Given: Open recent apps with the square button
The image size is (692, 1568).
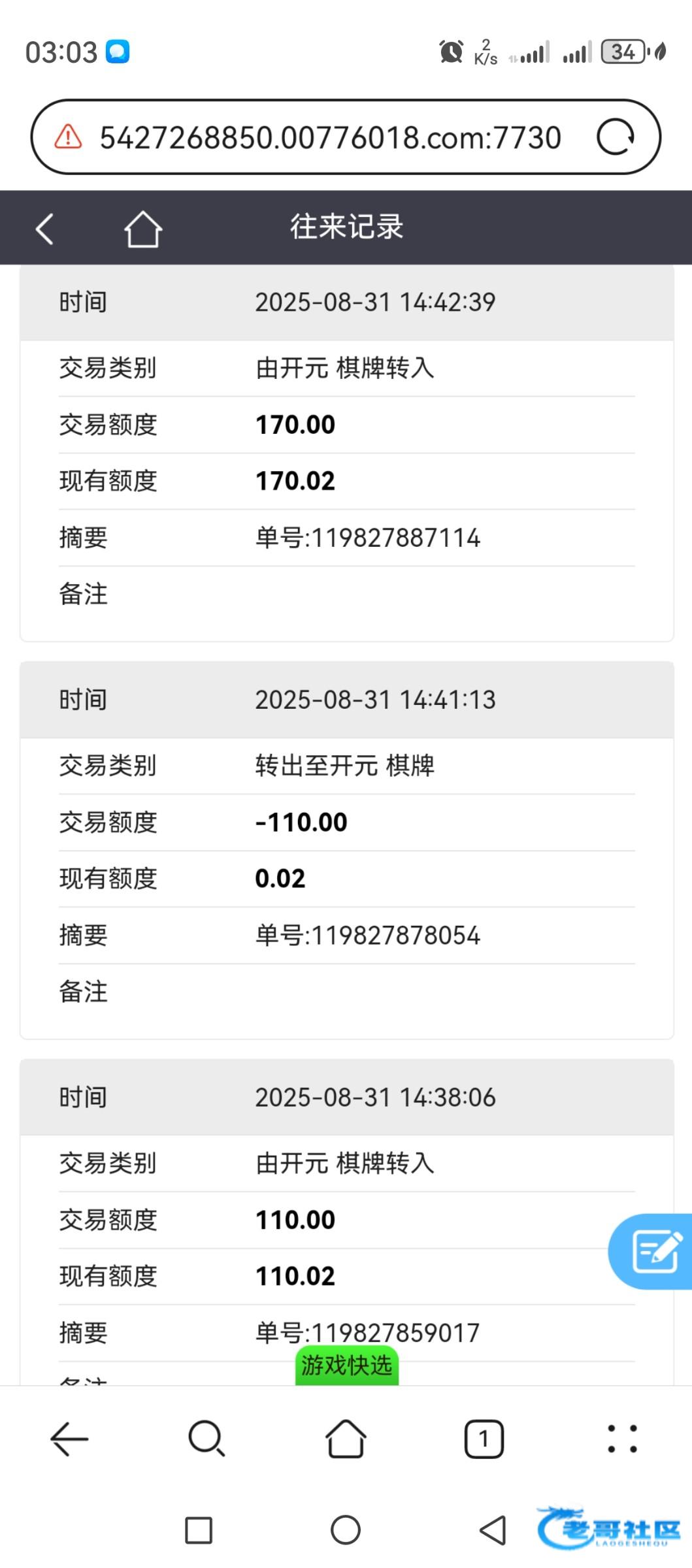Looking at the screenshot, I should (199, 1530).
